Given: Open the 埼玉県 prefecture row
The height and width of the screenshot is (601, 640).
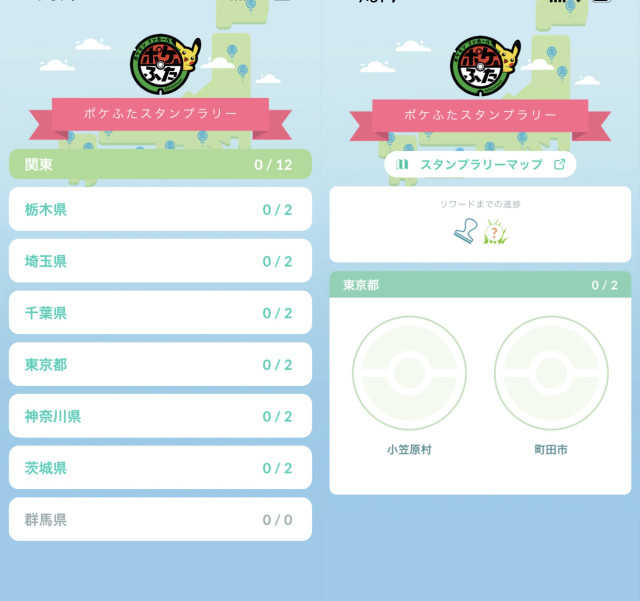Looking at the screenshot, I should click(x=160, y=261).
